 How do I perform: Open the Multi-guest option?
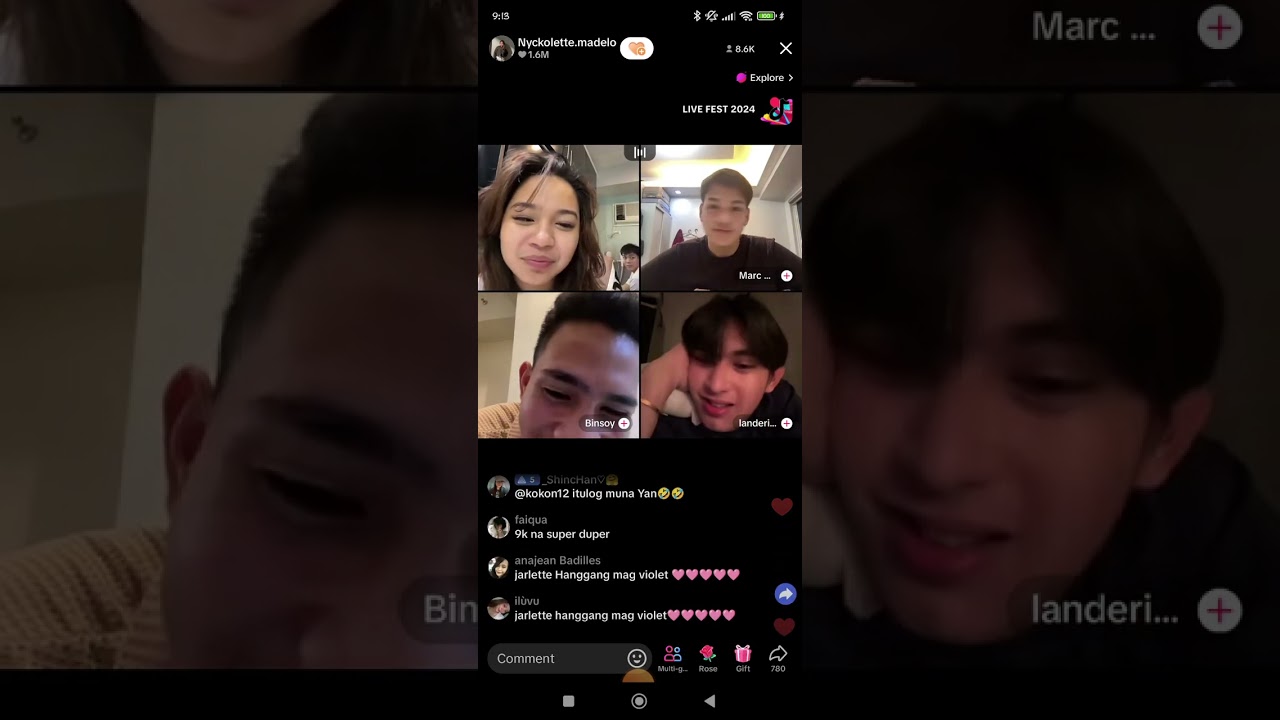coord(672,657)
